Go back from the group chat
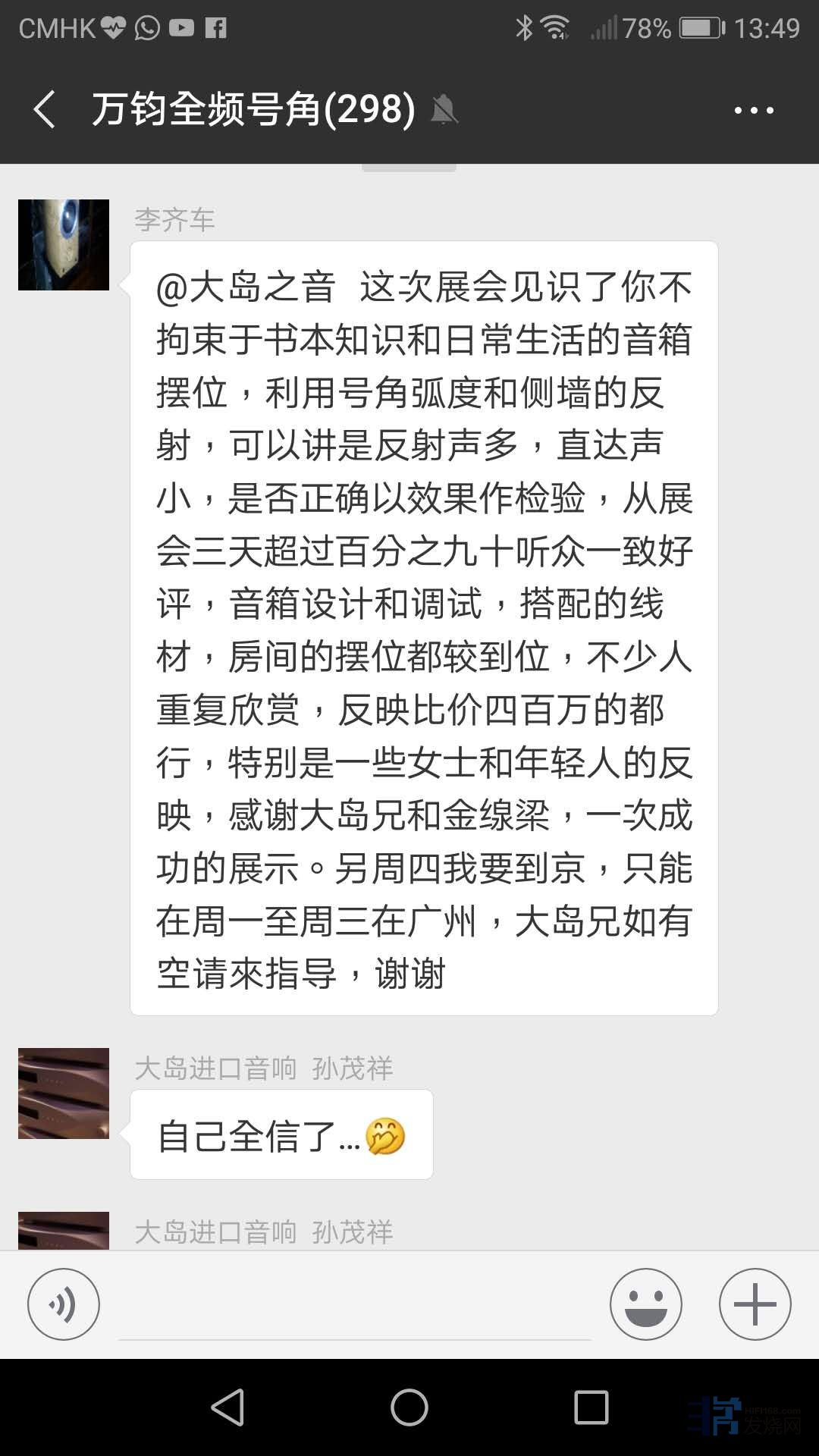The image size is (819, 1456). [x=45, y=109]
